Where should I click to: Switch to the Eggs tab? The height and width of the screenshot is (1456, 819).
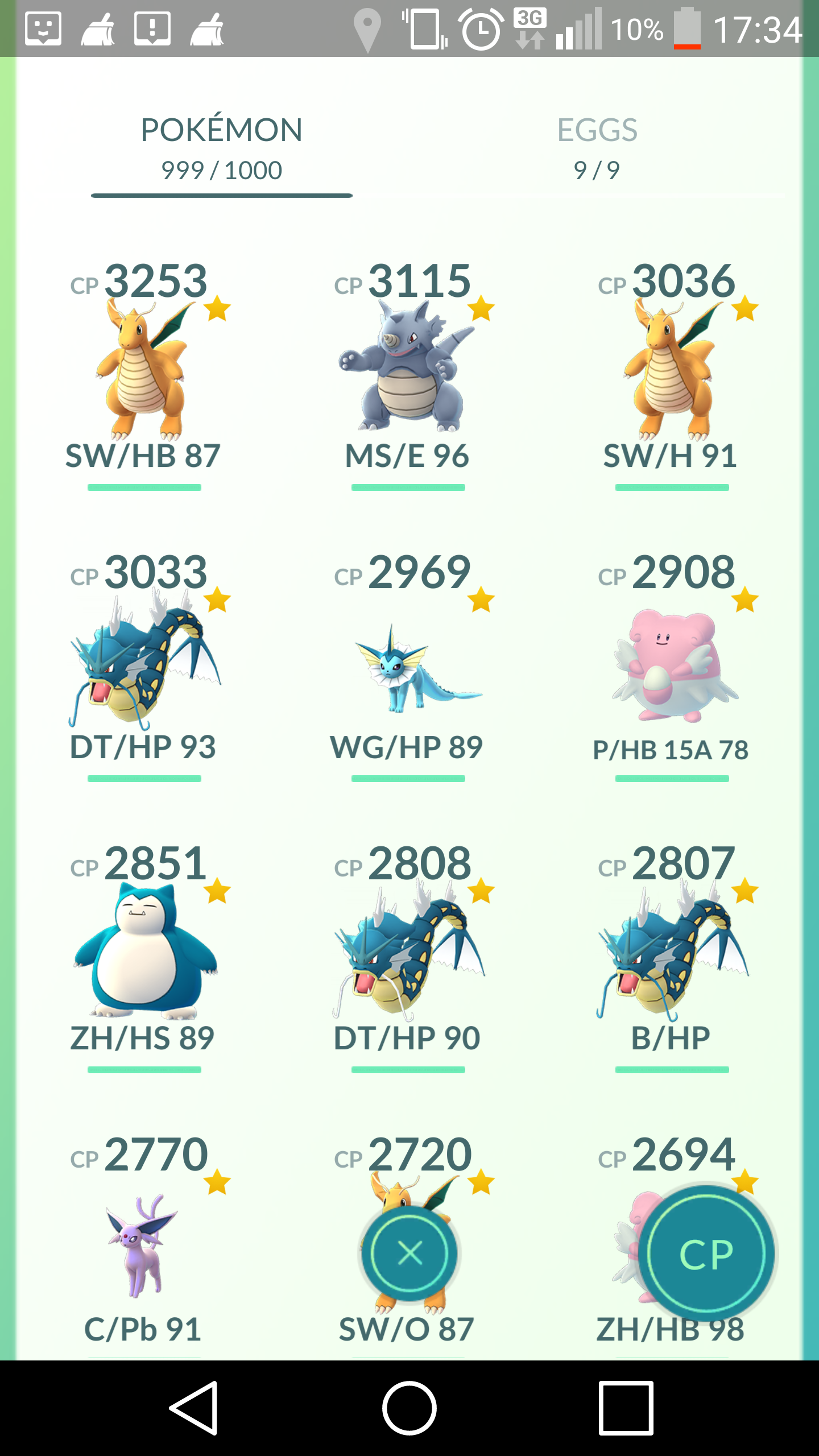[x=597, y=148]
